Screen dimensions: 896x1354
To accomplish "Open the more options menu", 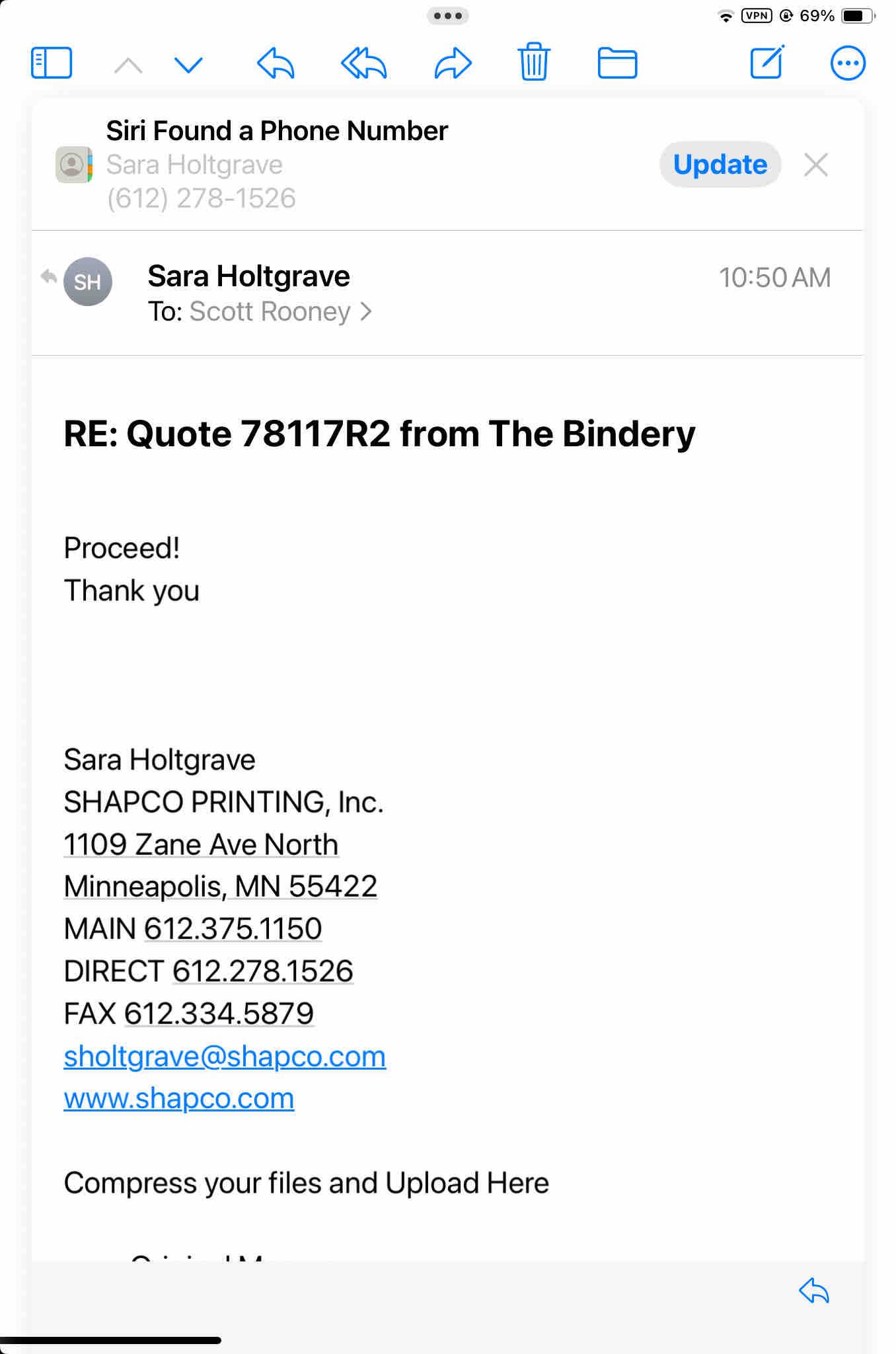I will tap(848, 63).
